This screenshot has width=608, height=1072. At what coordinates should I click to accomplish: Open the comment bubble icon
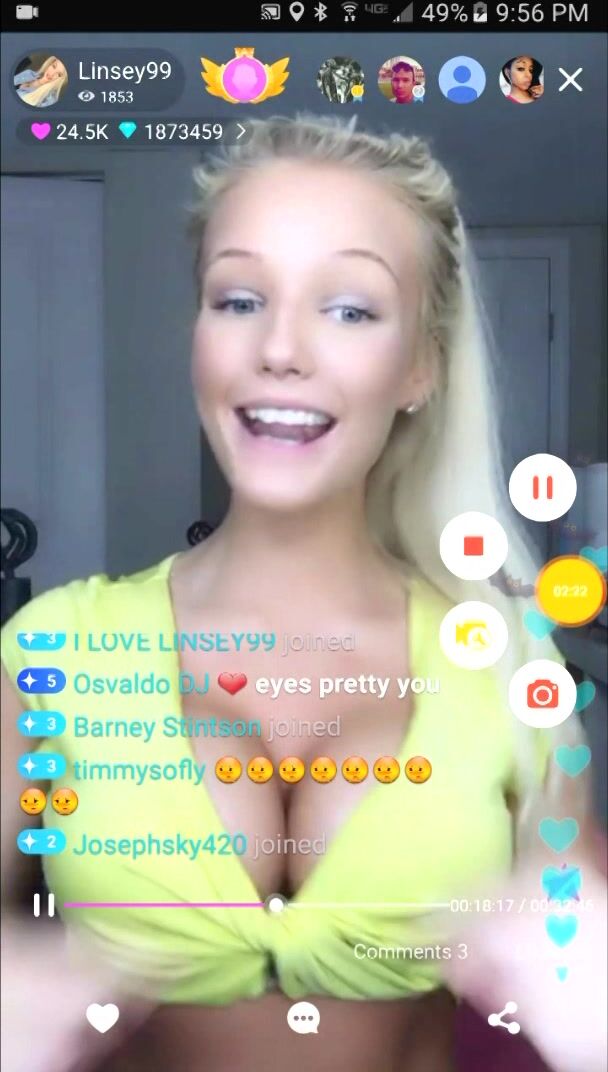click(303, 1018)
